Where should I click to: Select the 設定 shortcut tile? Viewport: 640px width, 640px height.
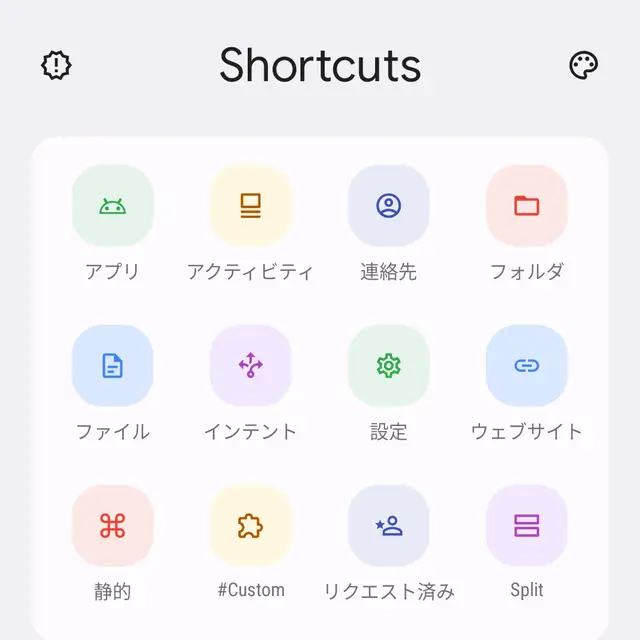[x=388, y=366]
